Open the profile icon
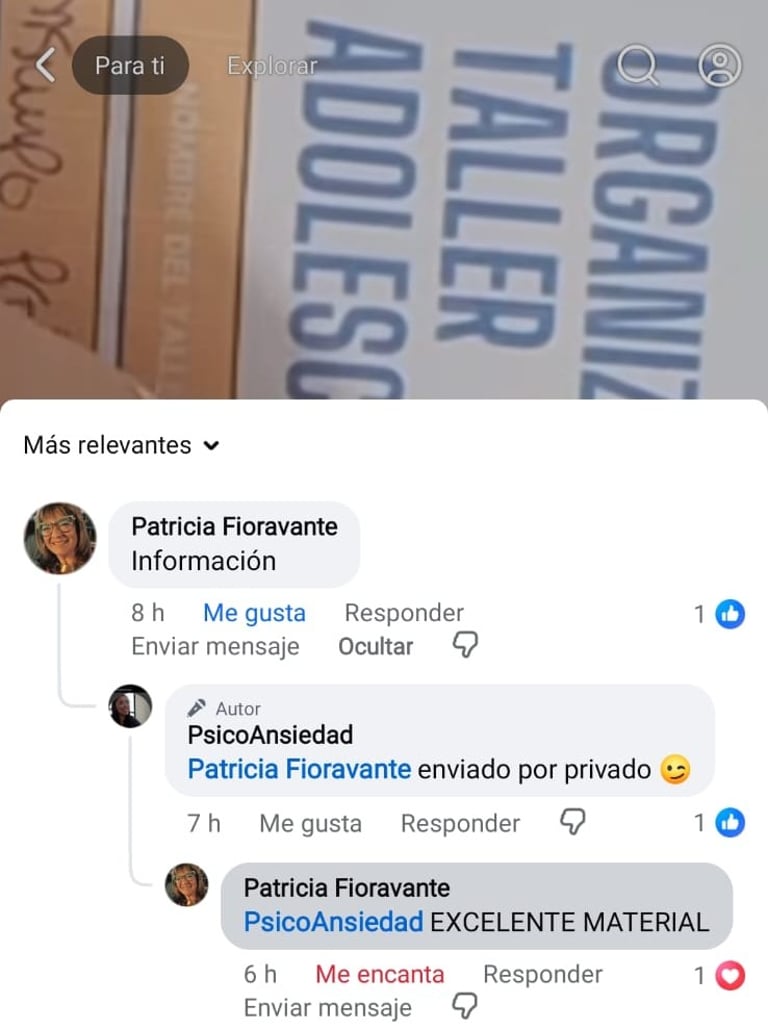Image resolution: width=768 pixels, height=1030 pixels. tap(719, 66)
